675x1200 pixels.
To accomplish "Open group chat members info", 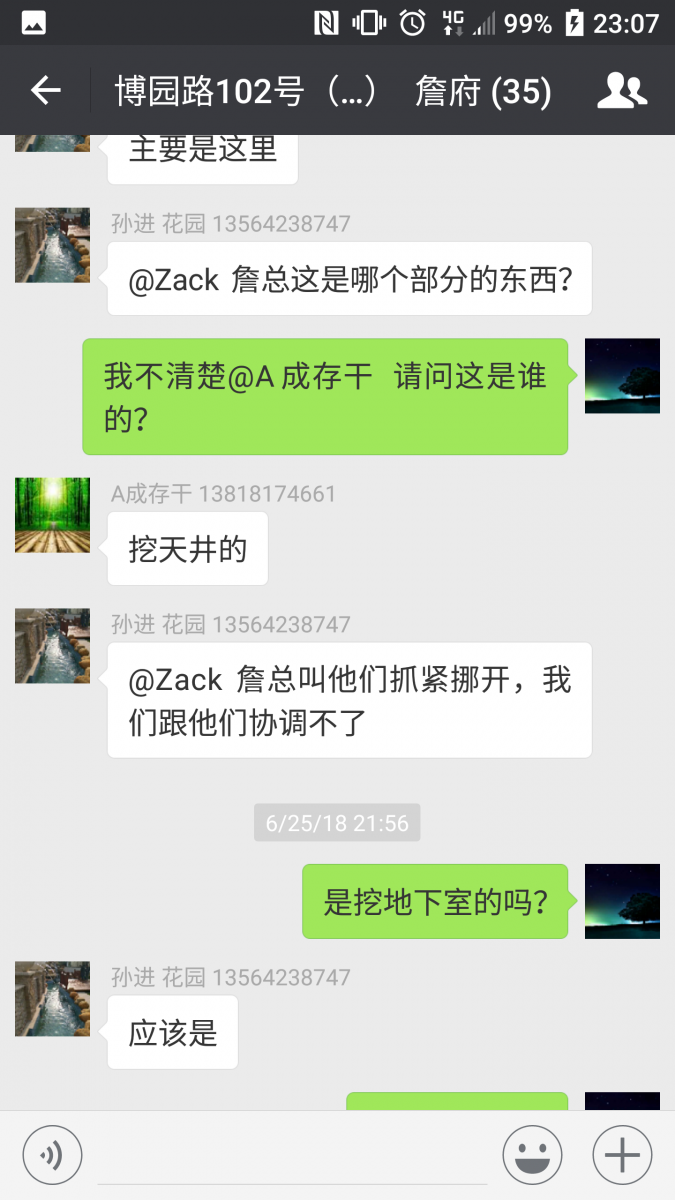I will [x=622, y=91].
